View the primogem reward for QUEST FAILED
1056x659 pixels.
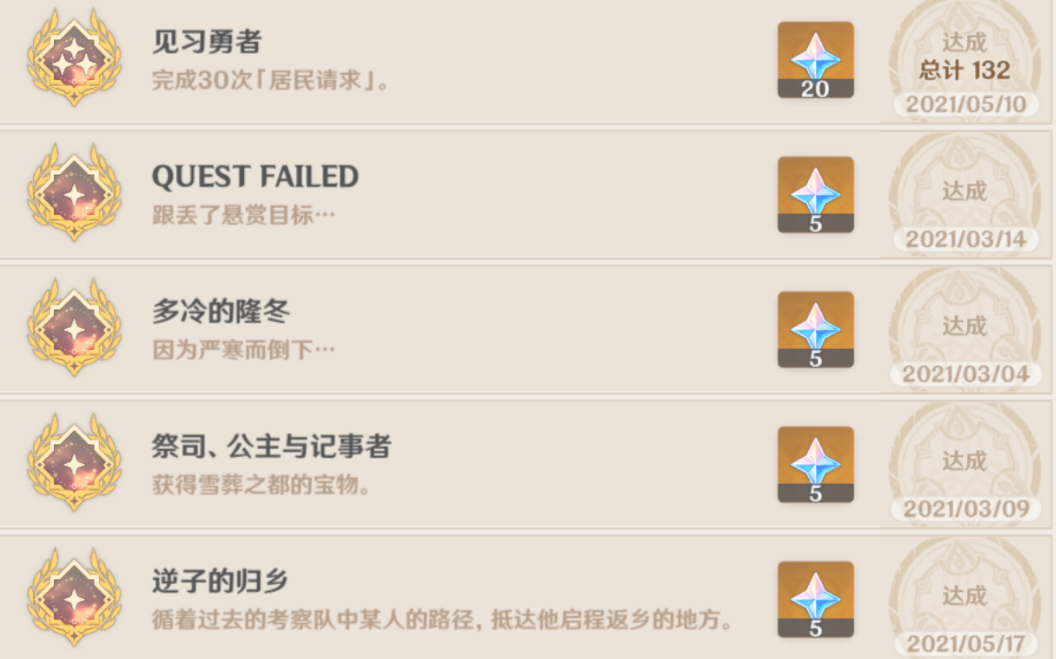point(815,194)
